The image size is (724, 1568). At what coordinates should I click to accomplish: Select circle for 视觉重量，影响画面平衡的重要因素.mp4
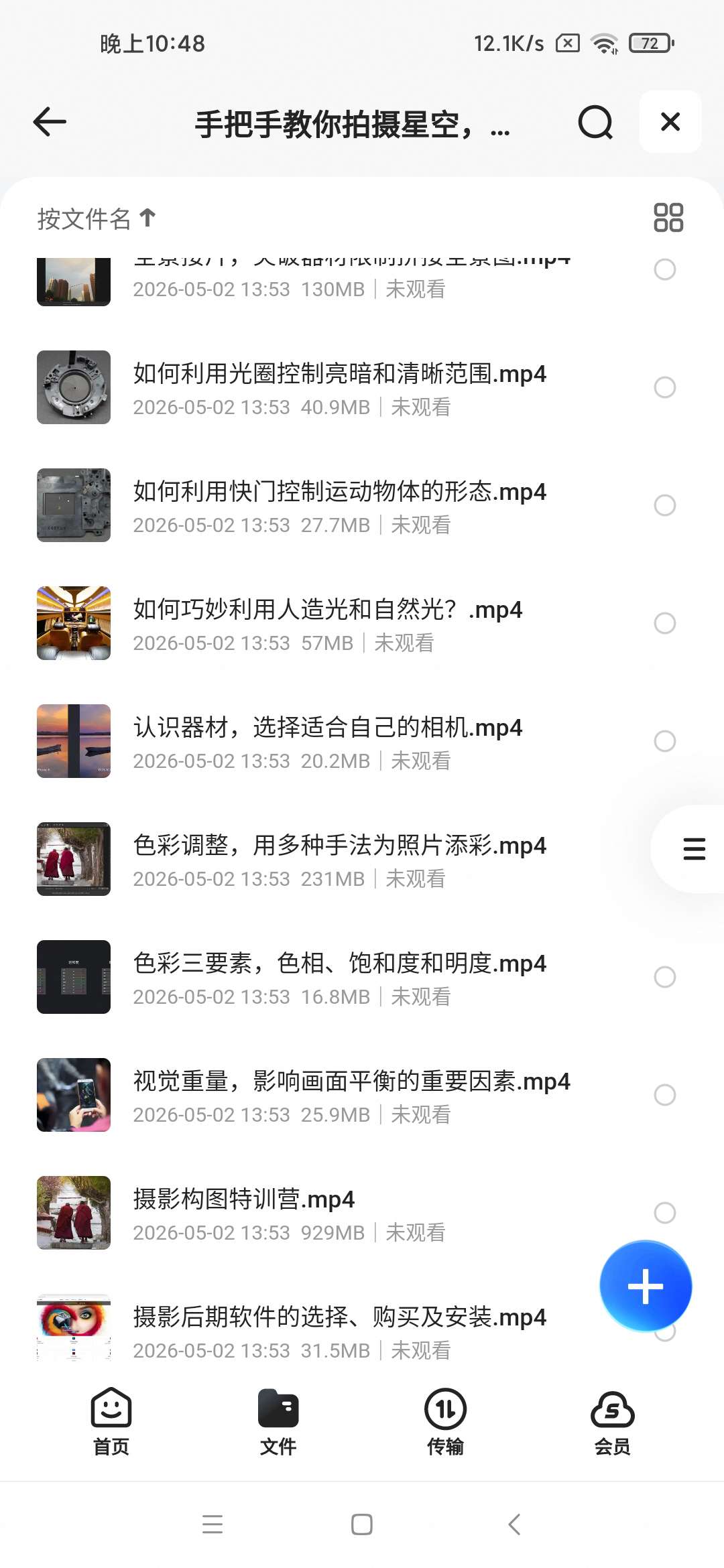point(665,1095)
